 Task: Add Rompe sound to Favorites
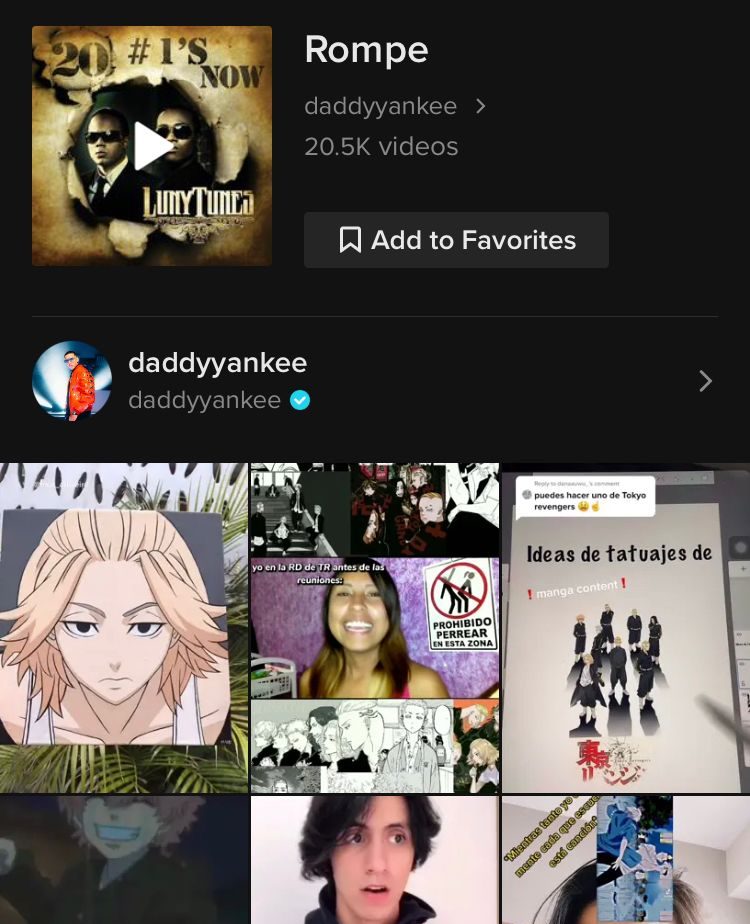click(456, 240)
